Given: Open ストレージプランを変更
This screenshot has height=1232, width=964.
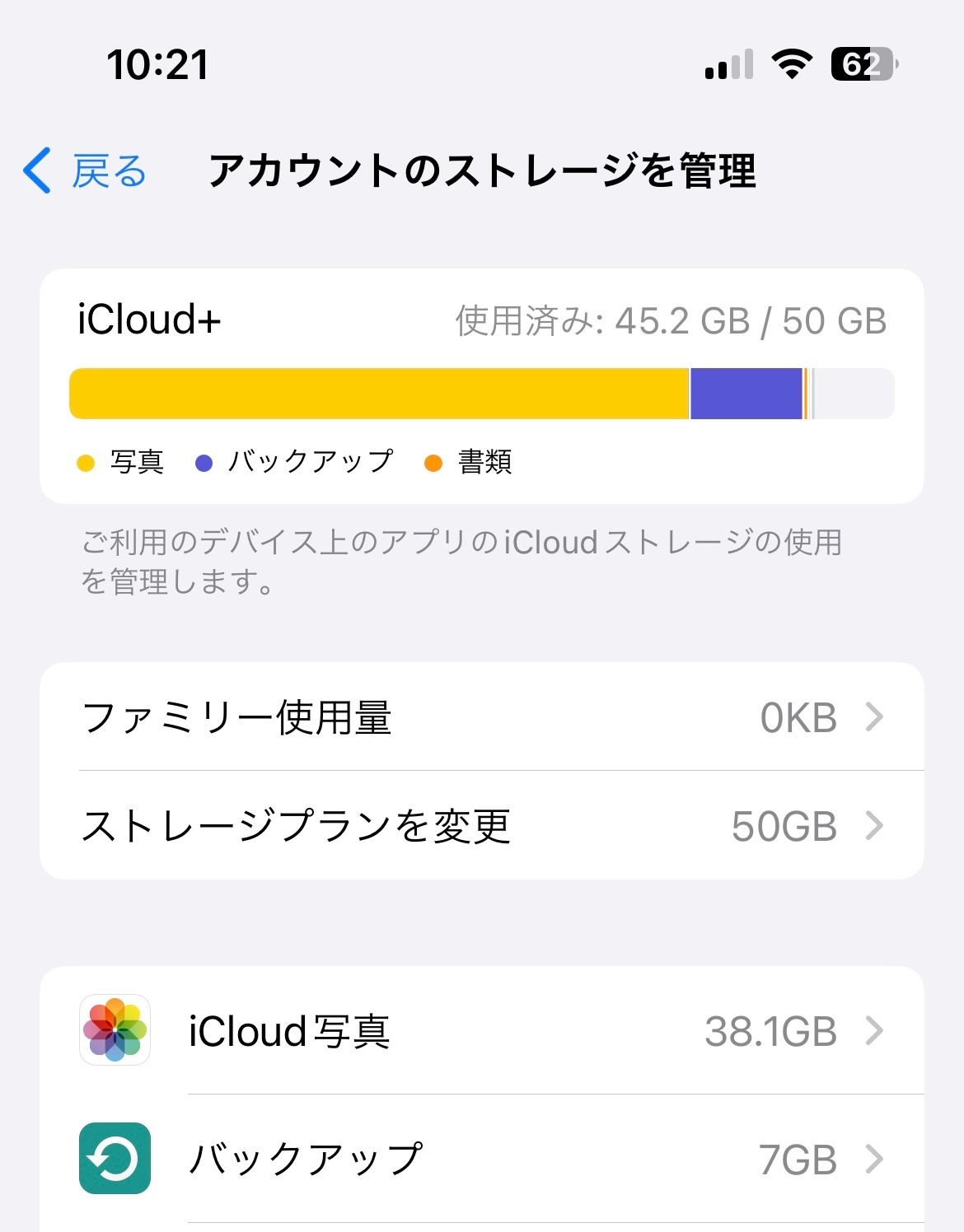Looking at the screenshot, I should 481,826.
